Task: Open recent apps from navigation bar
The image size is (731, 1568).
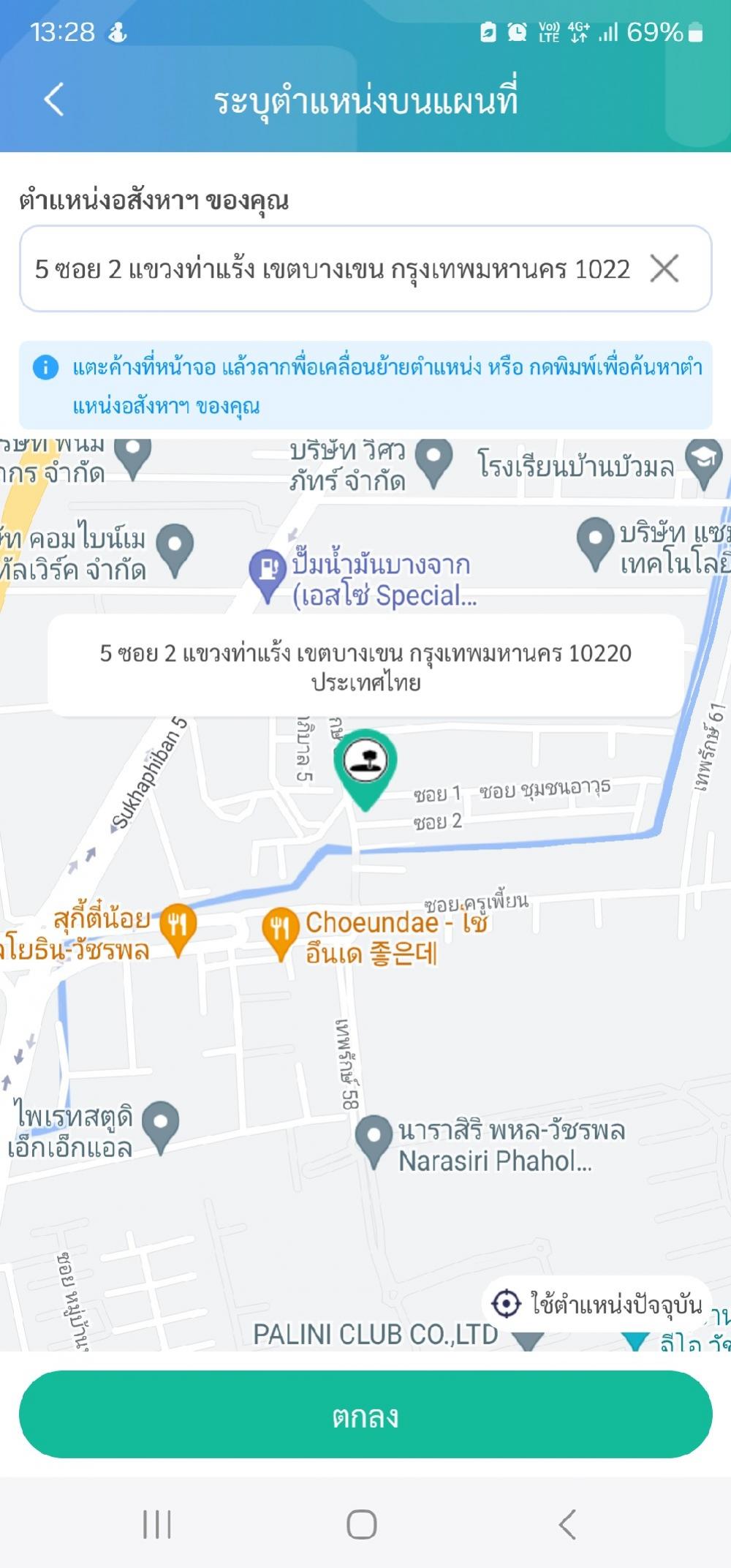Action: coord(156,1525)
